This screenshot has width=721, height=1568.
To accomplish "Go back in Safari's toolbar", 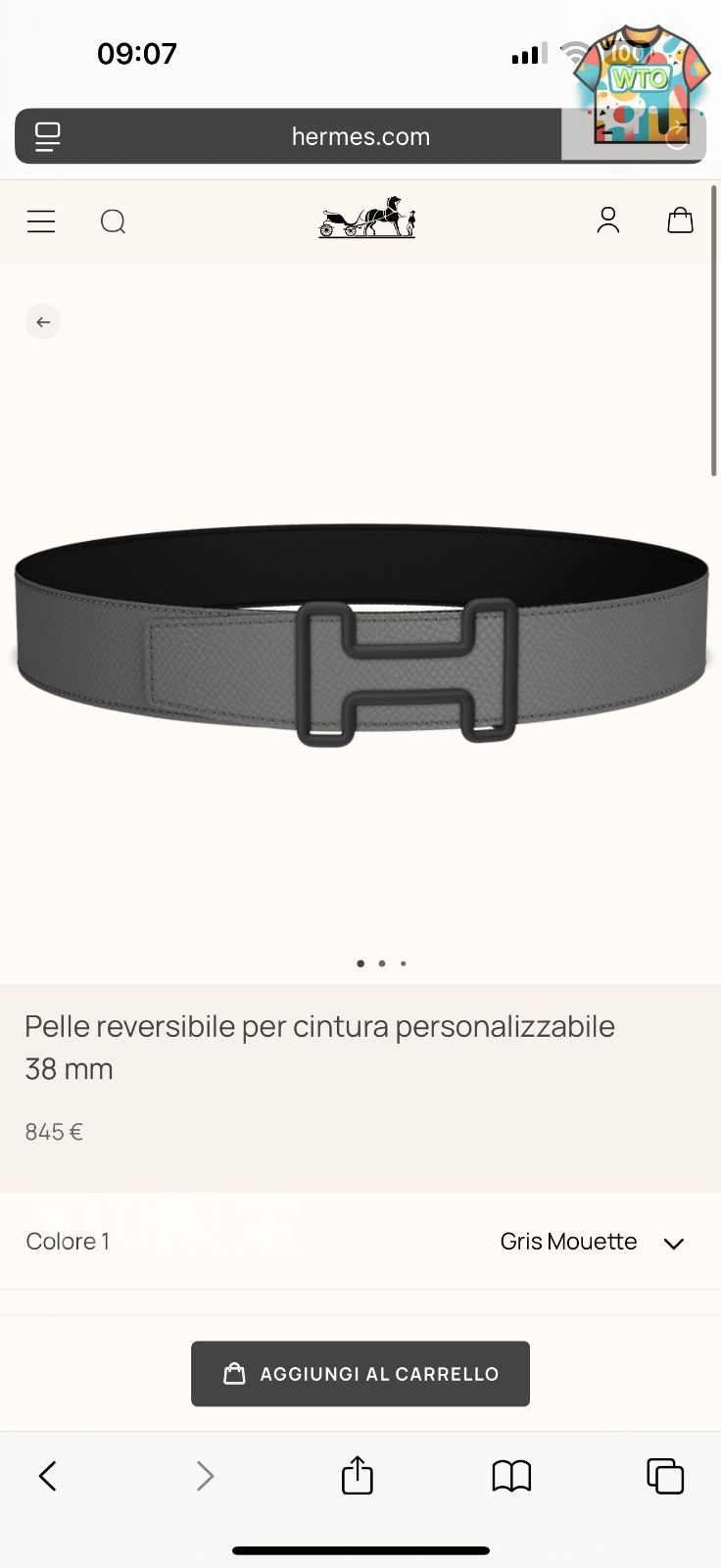I will [47, 1475].
